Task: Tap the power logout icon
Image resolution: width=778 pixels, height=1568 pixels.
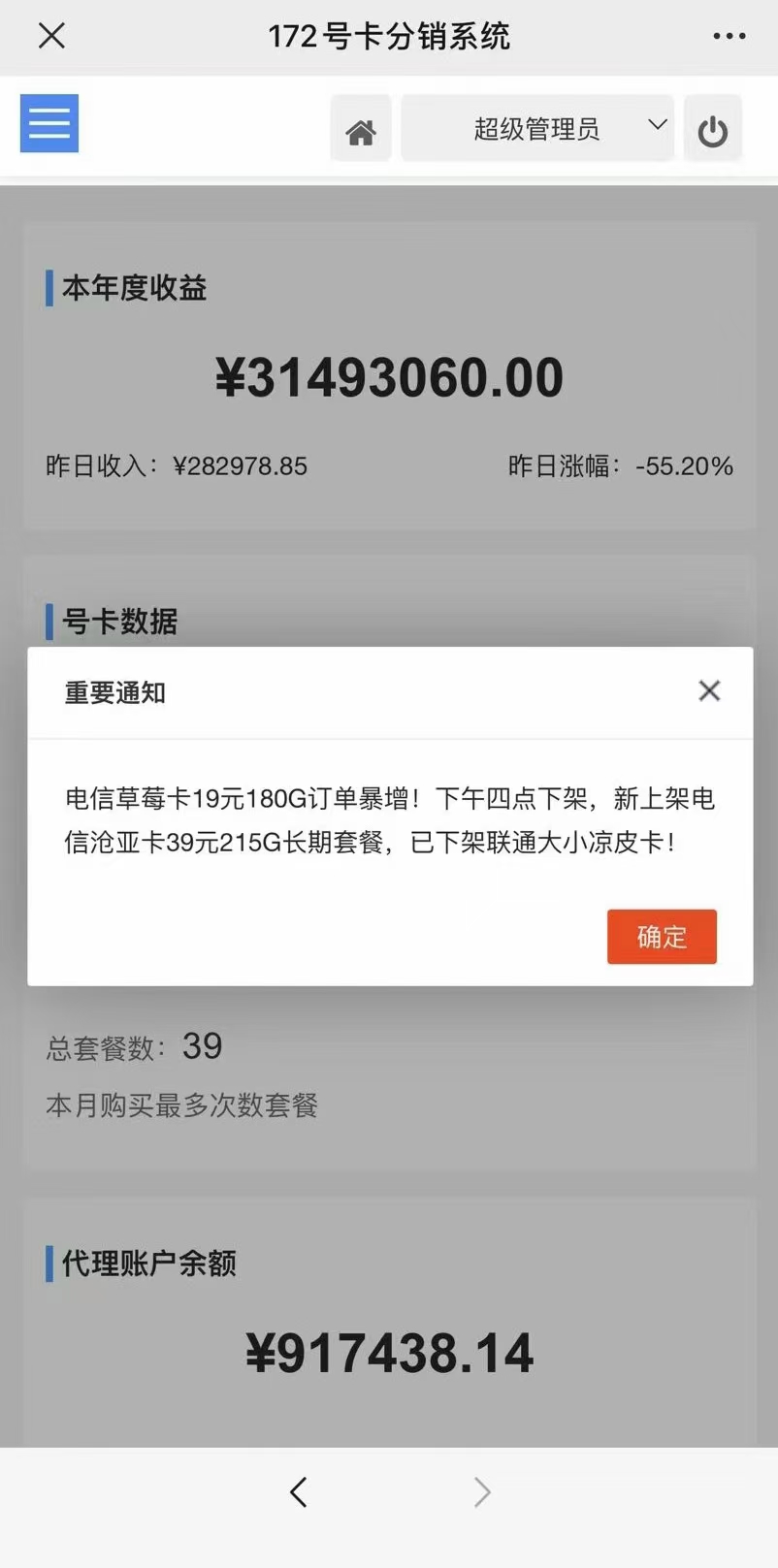Action: [x=713, y=130]
